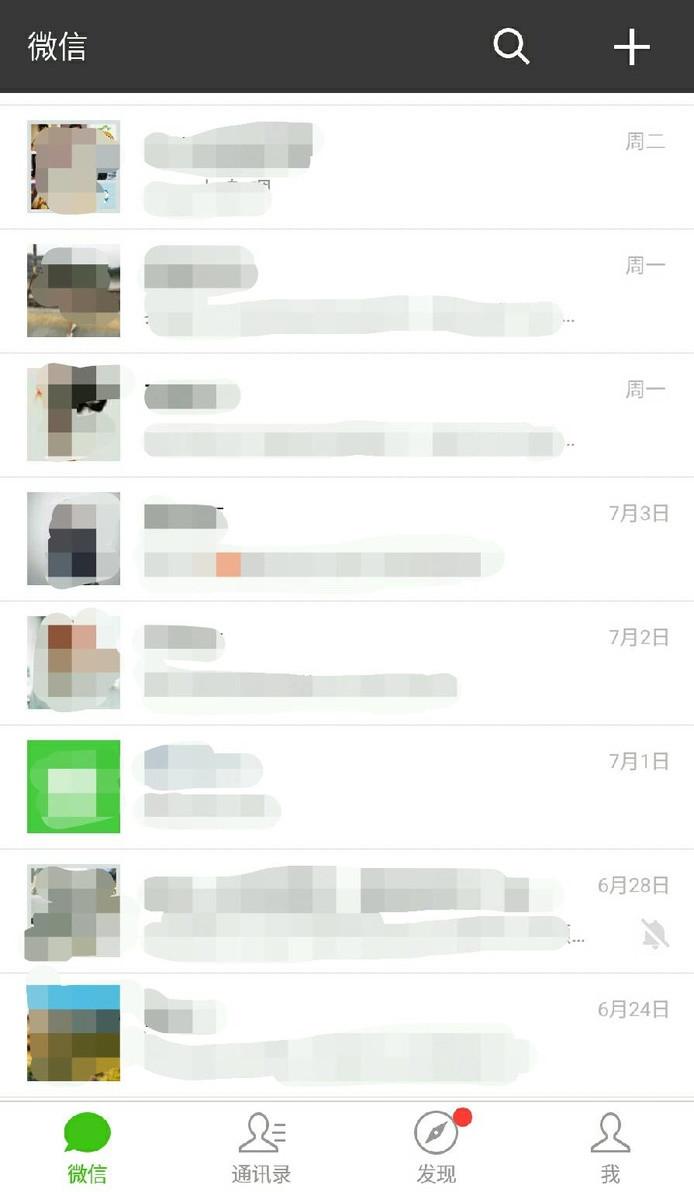Open the chat dated 7月3日
Viewport: 694px width, 1192px height.
347,539
